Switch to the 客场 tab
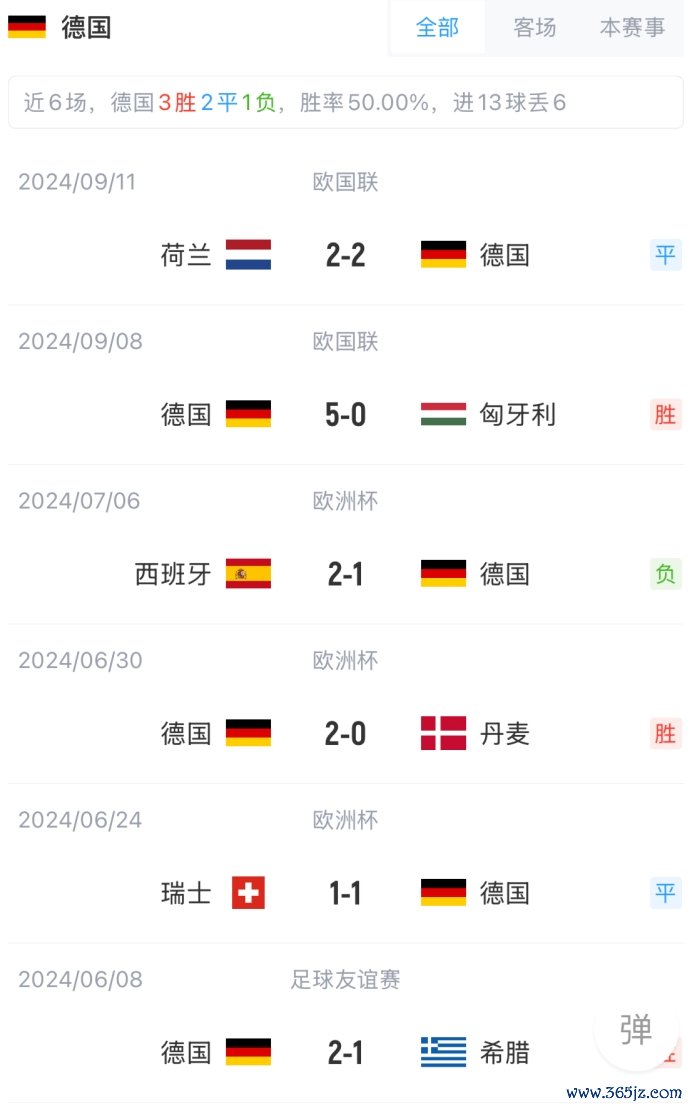This screenshot has width=689, height=1108. tap(534, 28)
